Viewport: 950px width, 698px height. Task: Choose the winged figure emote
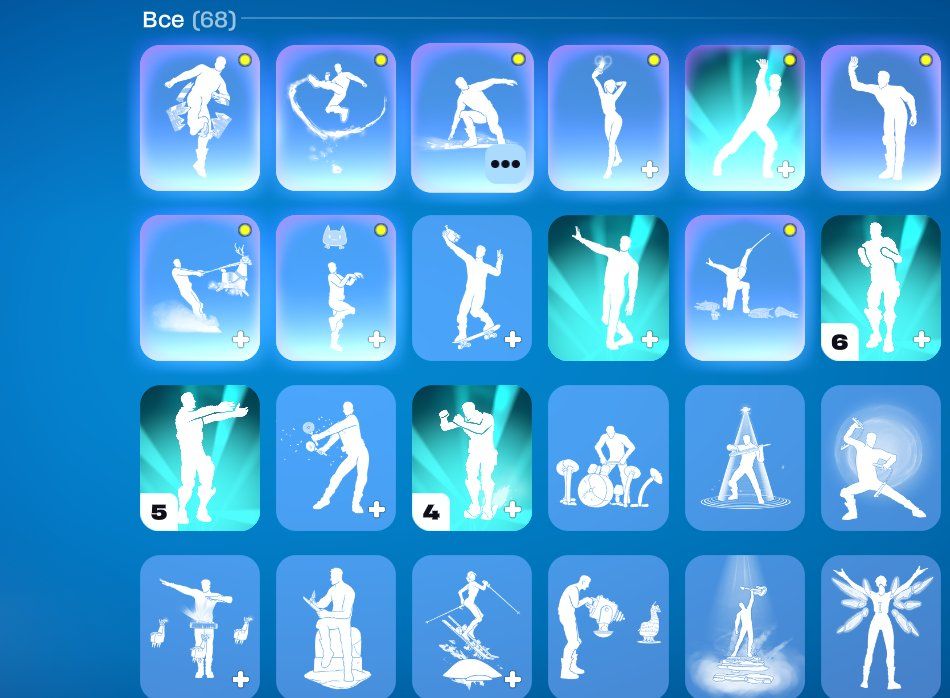(x=880, y=625)
